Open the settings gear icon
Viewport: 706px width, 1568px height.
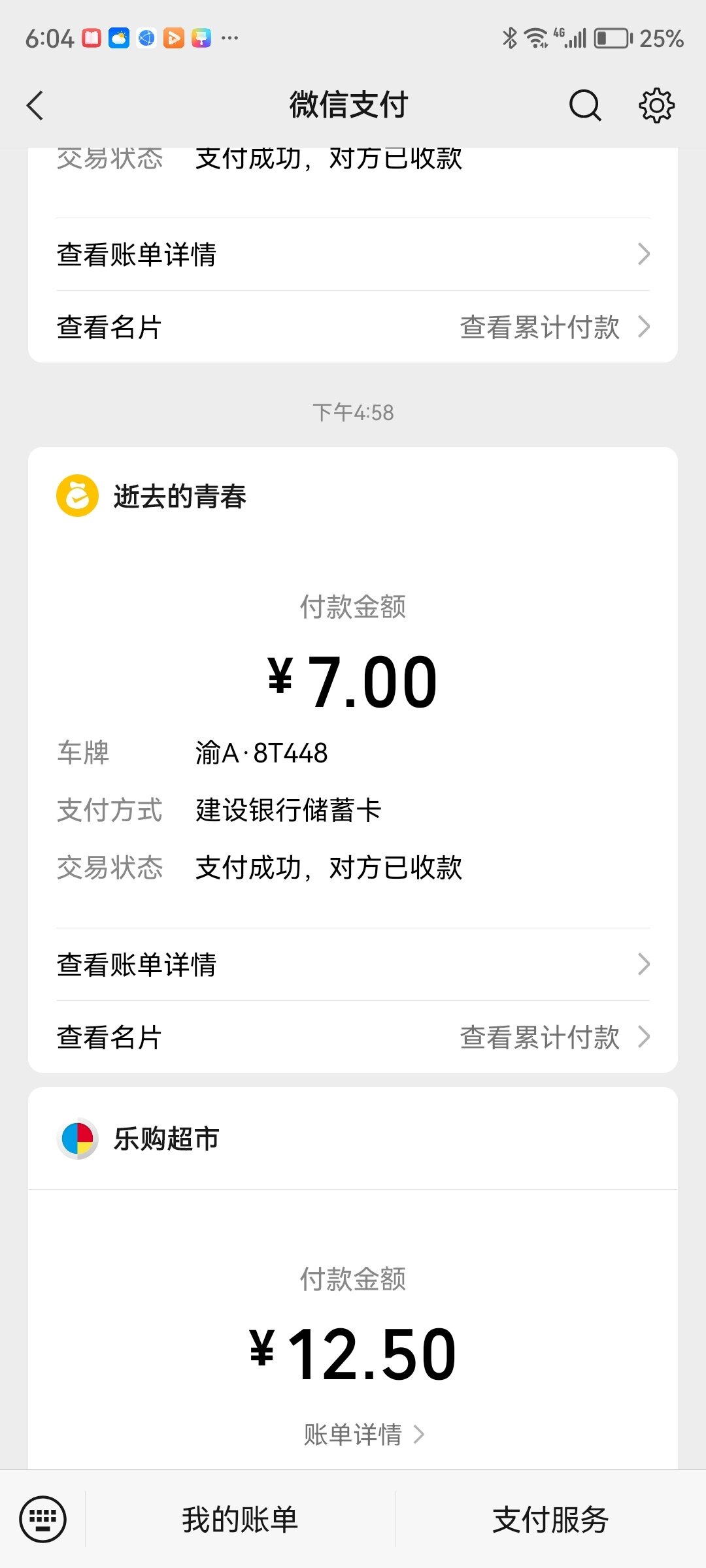(x=656, y=105)
